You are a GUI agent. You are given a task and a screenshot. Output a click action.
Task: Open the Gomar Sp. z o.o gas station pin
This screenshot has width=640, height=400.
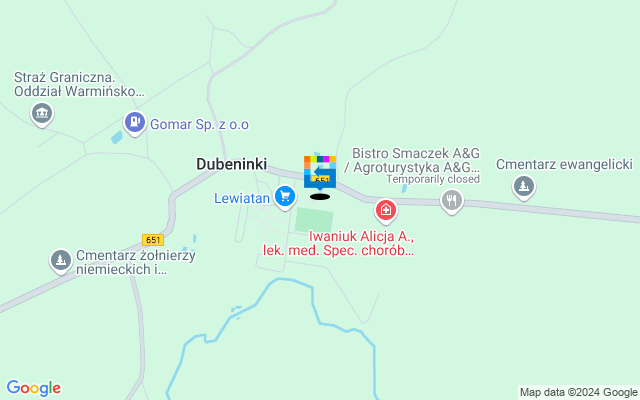pos(134,122)
